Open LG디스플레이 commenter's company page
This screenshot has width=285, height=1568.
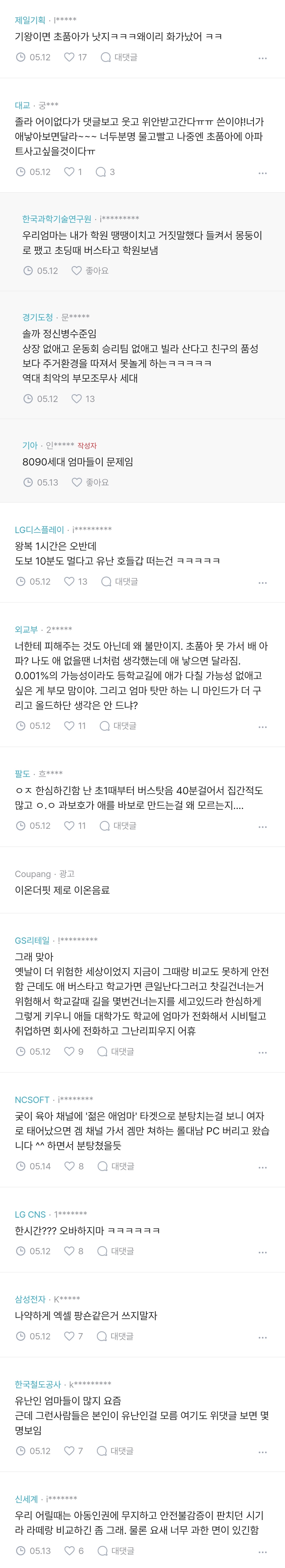tap(39, 530)
